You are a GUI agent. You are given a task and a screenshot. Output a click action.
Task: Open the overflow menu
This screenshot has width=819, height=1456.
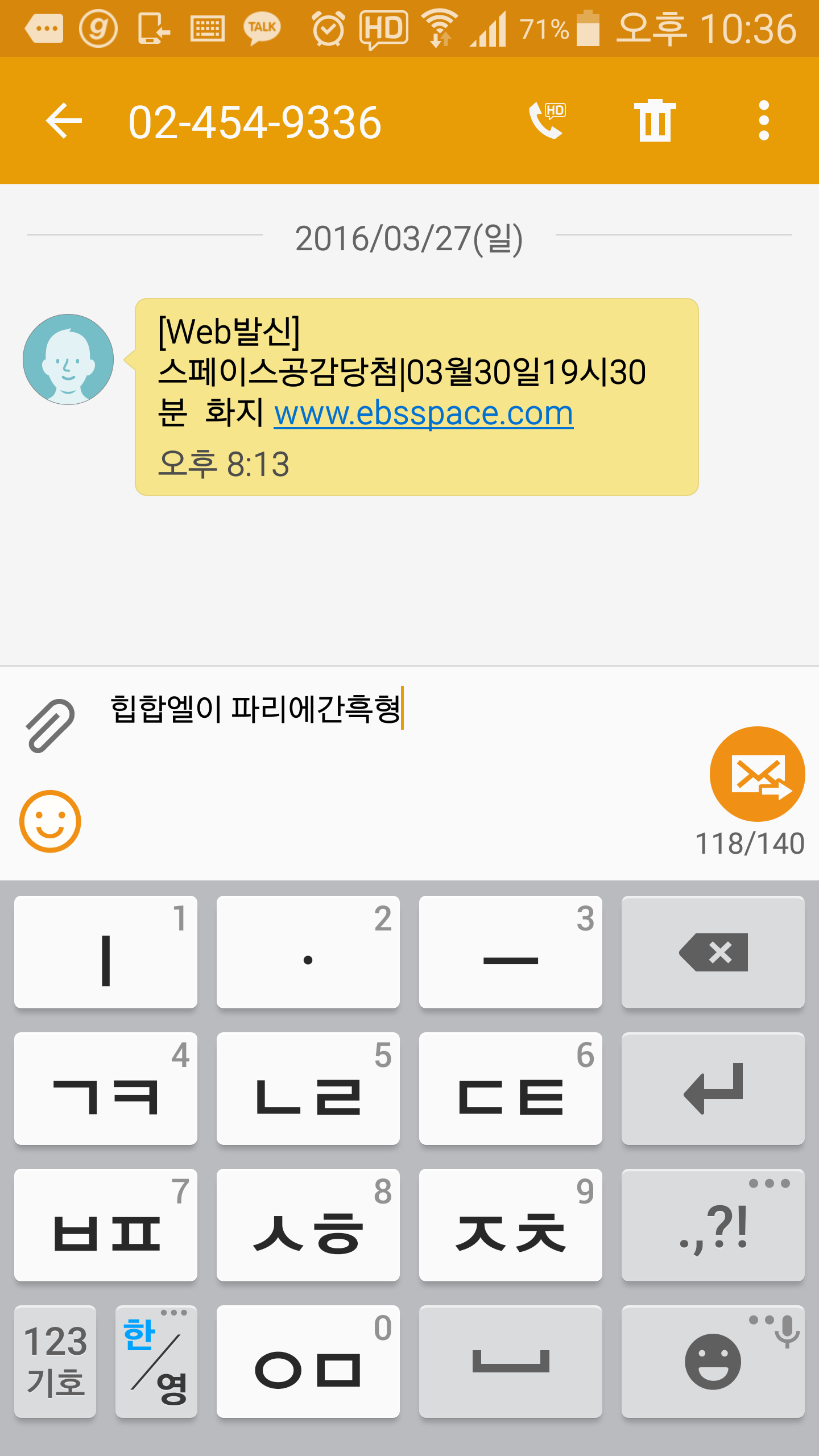click(764, 121)
